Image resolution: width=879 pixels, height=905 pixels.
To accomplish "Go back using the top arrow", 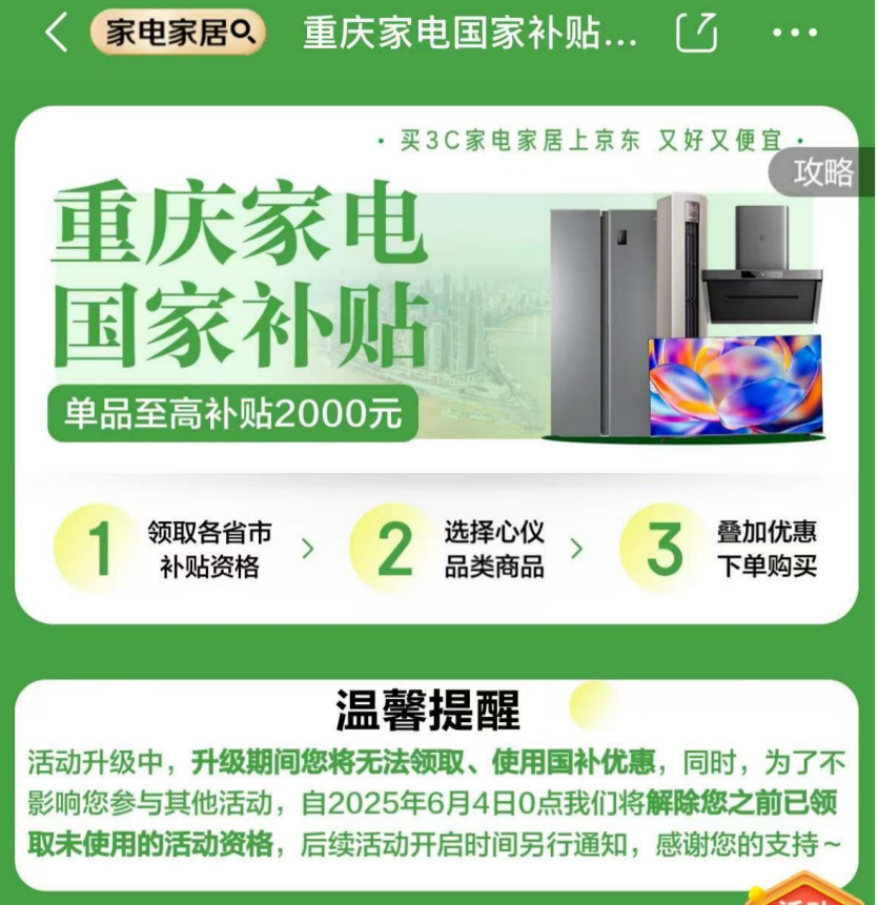I will (x=56, y=33).
